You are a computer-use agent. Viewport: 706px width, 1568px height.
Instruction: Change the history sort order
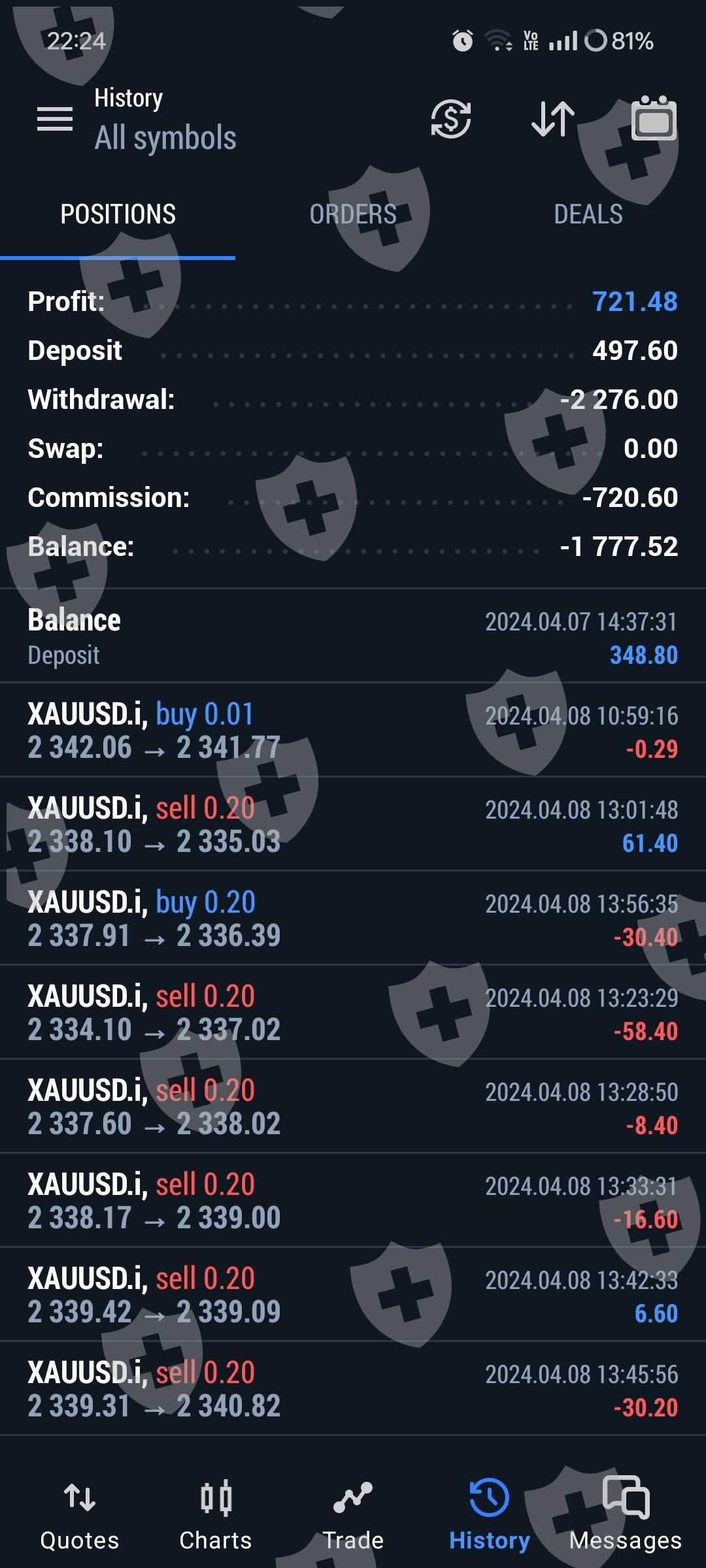tap(553, 119)
